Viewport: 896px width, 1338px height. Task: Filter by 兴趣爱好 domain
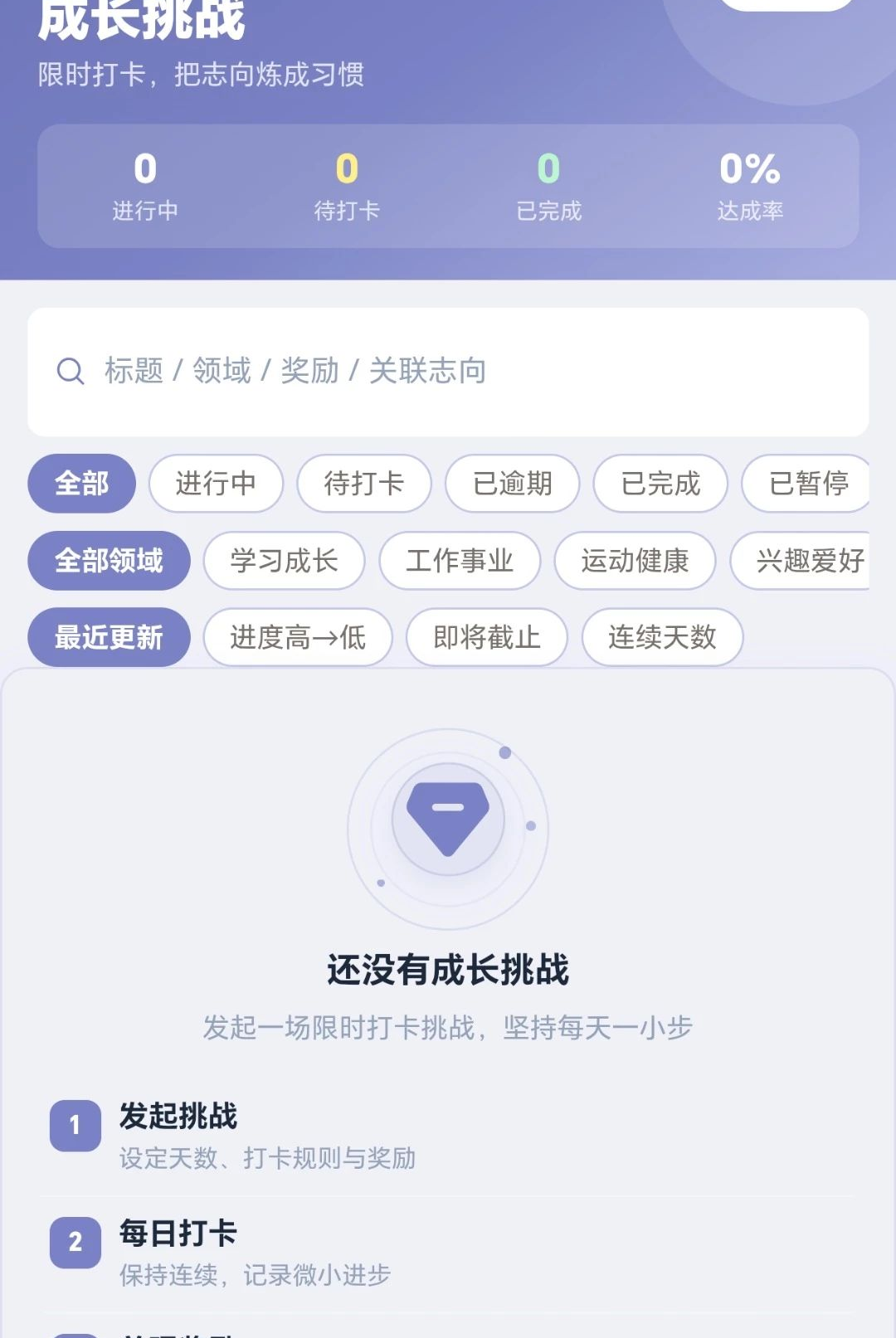click(x=801, y=561)
